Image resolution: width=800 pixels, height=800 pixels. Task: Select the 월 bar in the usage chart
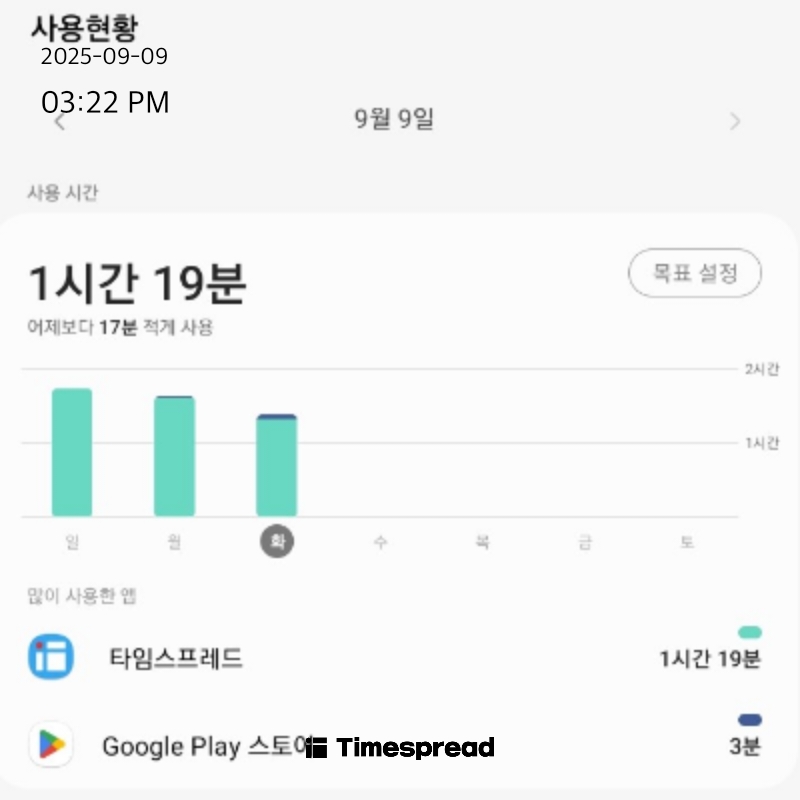click(x=174, y=456)
